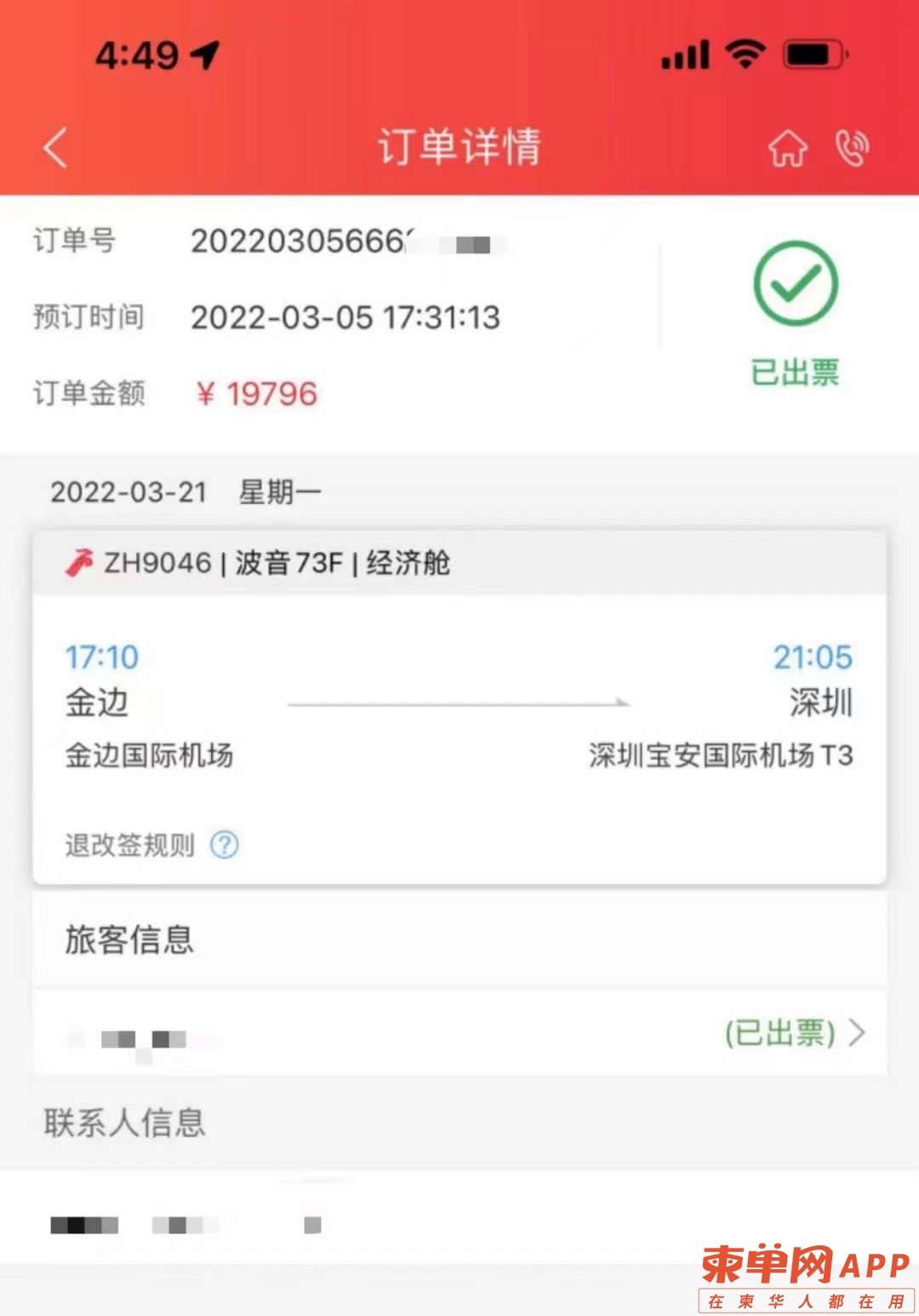Open the home icon
This screenshot has height=1316, width=919.
(x=787, y=148)
